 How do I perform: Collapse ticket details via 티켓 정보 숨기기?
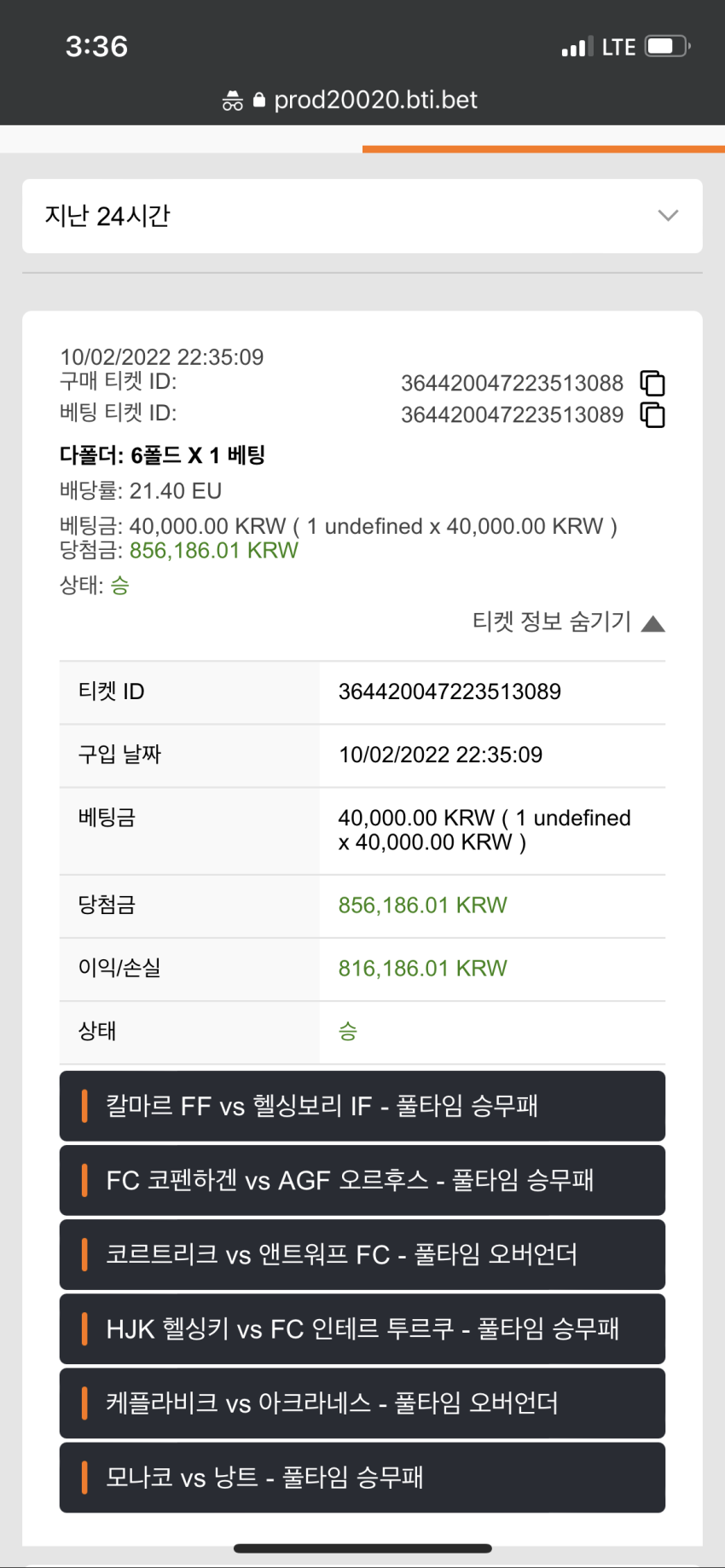point(568,622)
